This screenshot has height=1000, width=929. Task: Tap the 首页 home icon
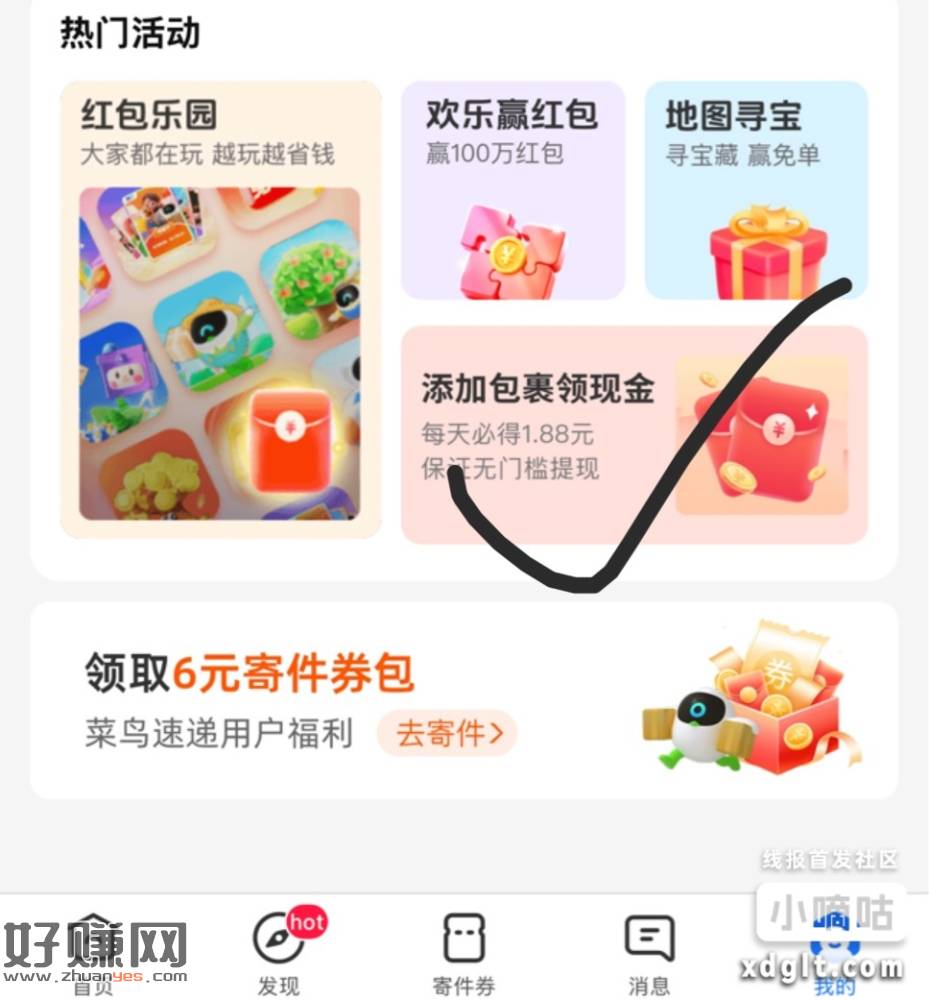95,930
